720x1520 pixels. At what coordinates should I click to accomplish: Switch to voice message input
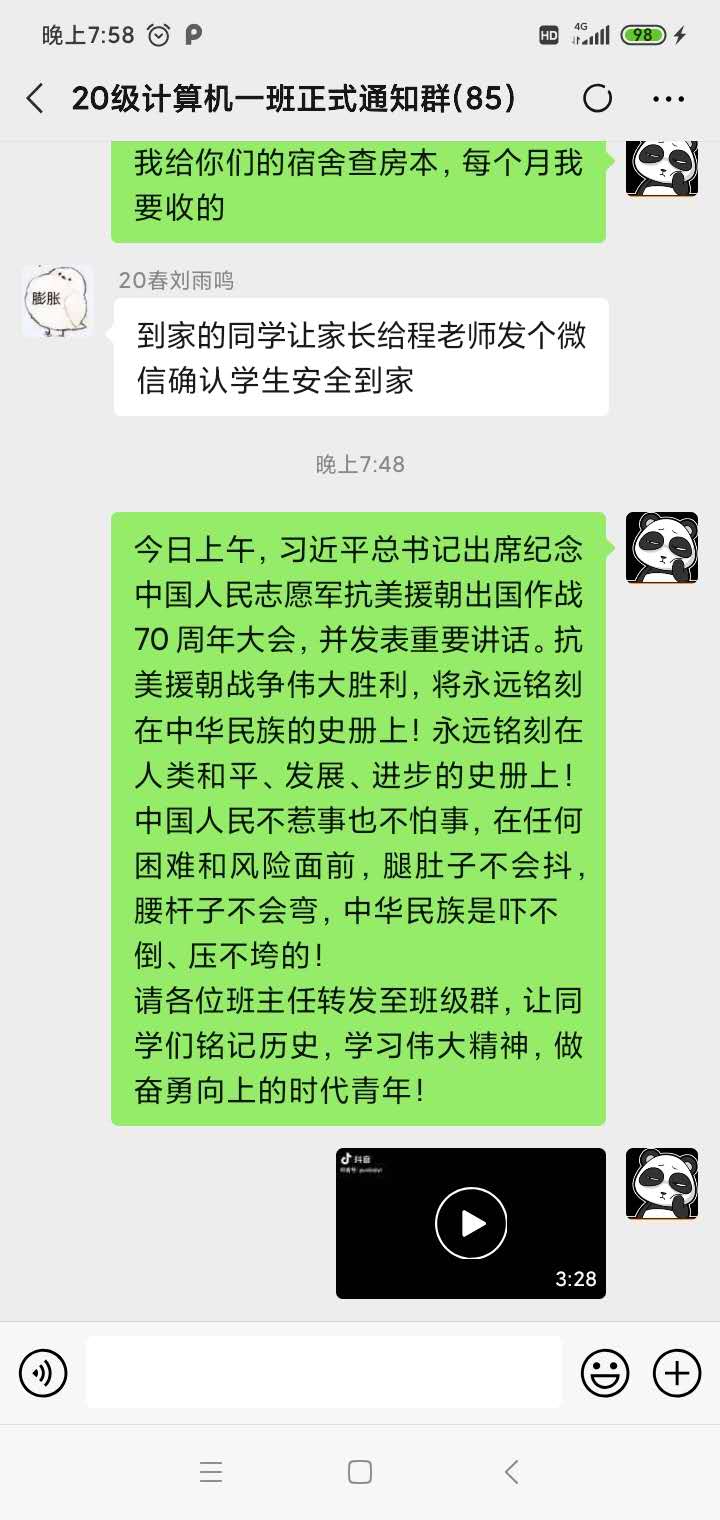(x=43, y=1372)
